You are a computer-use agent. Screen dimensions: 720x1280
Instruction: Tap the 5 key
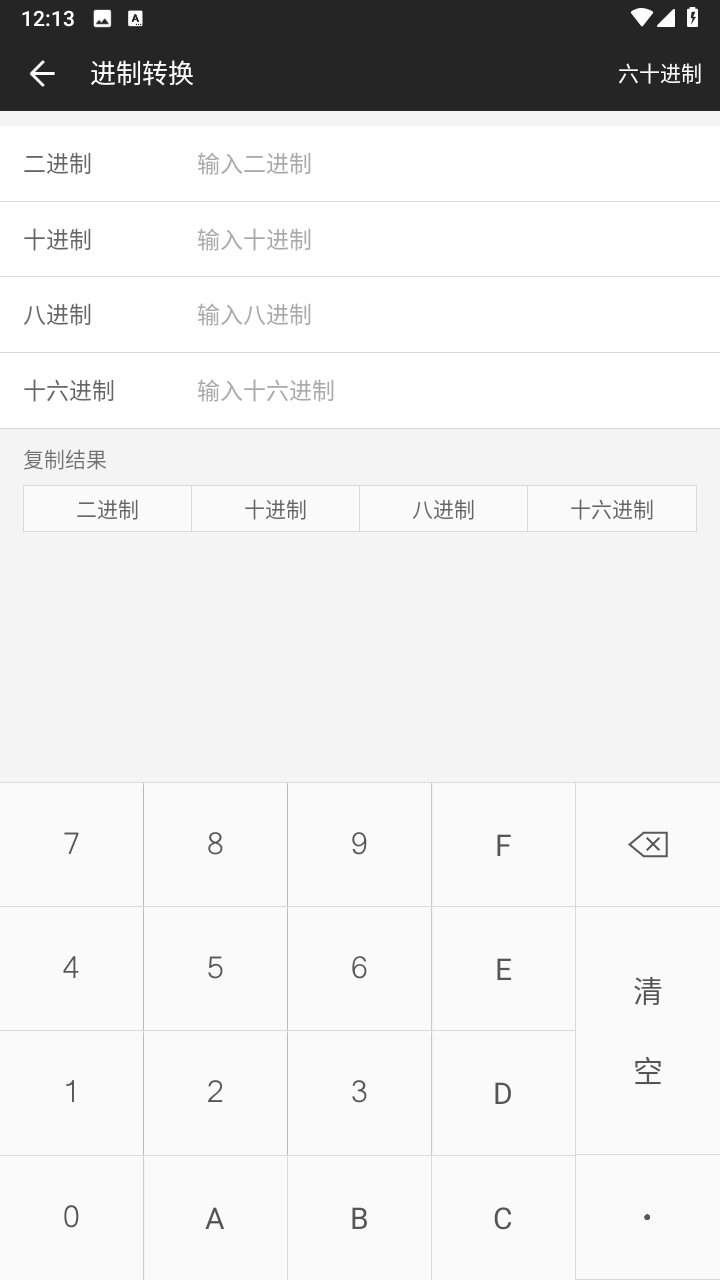(215, 969)
